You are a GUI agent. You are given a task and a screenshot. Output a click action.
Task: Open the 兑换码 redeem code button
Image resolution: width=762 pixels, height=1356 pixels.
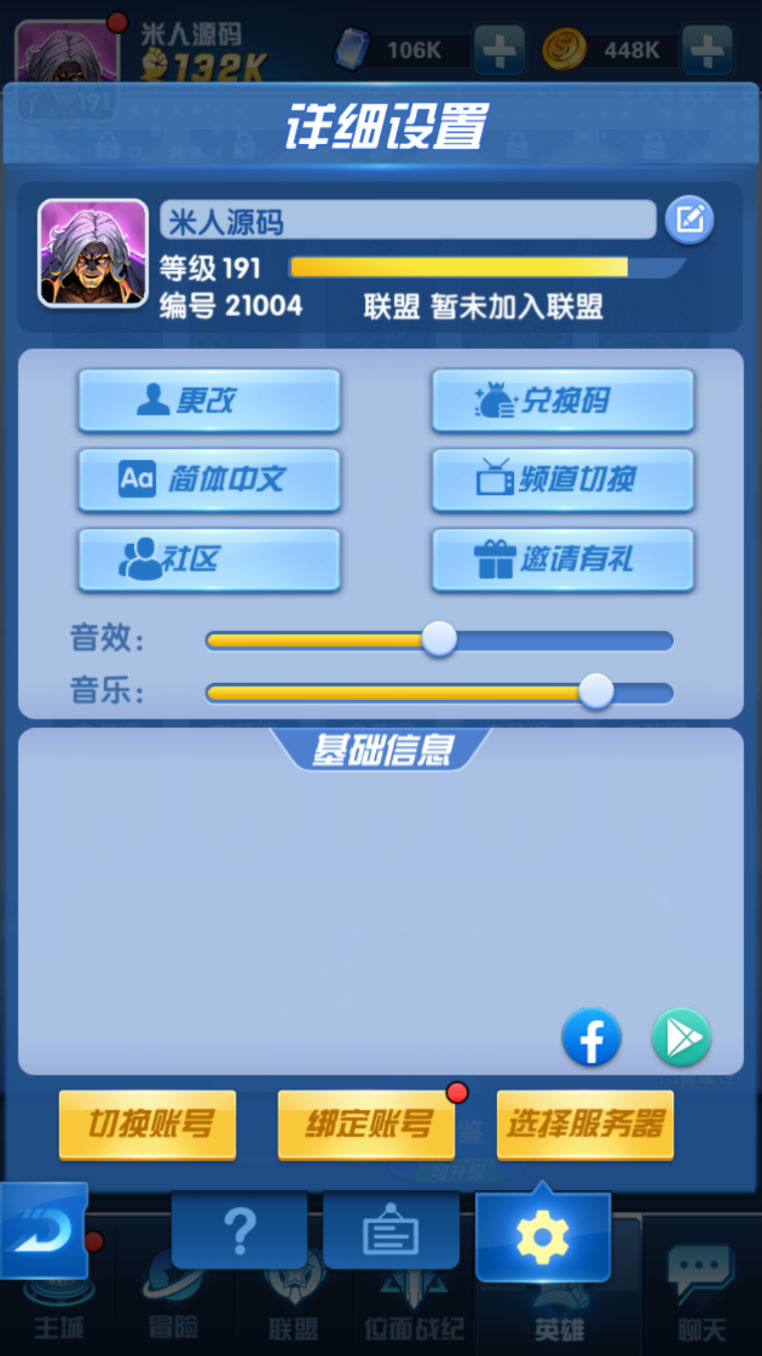coord(562,401)
